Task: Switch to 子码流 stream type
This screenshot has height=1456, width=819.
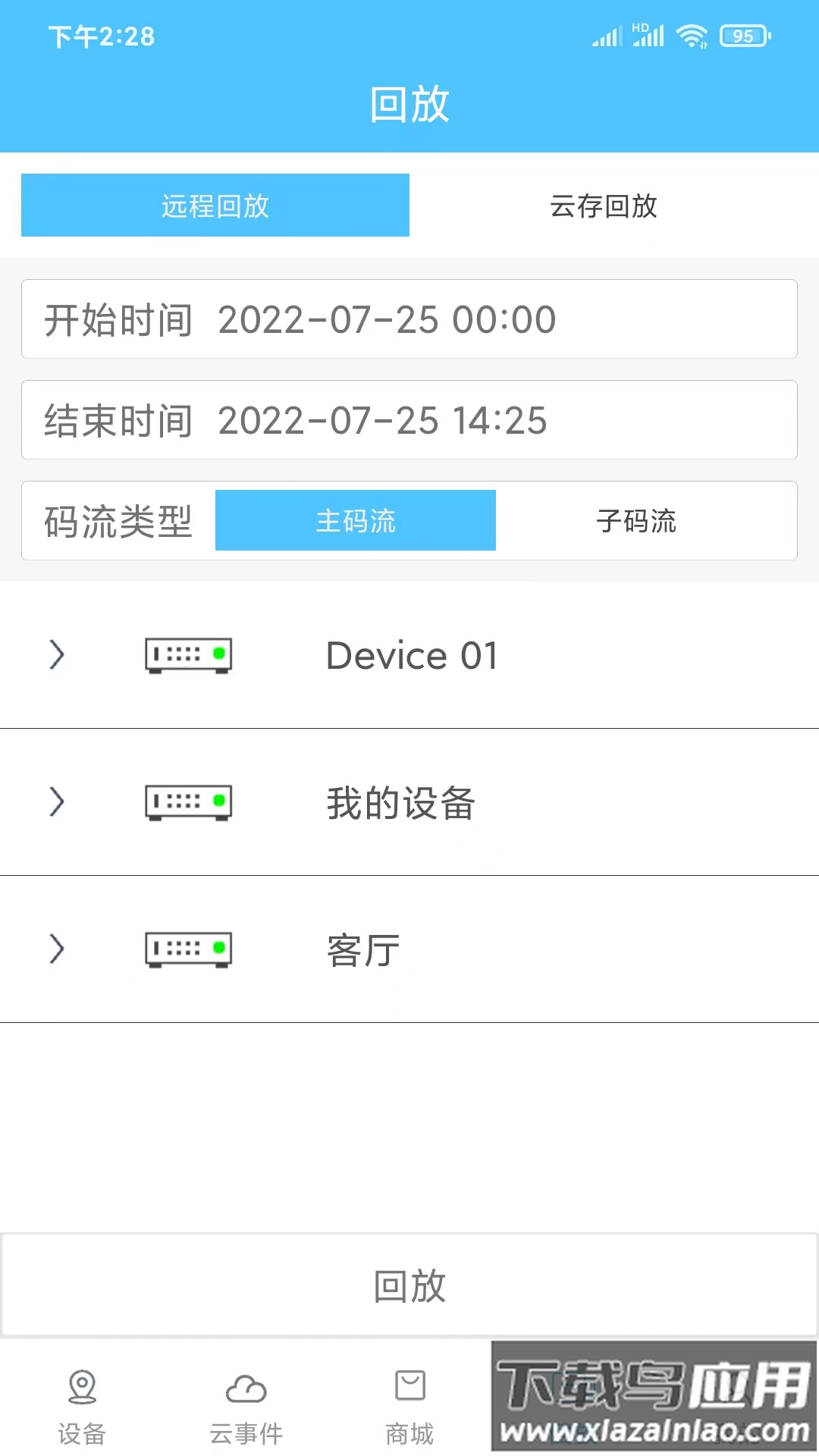Action: 637,520
